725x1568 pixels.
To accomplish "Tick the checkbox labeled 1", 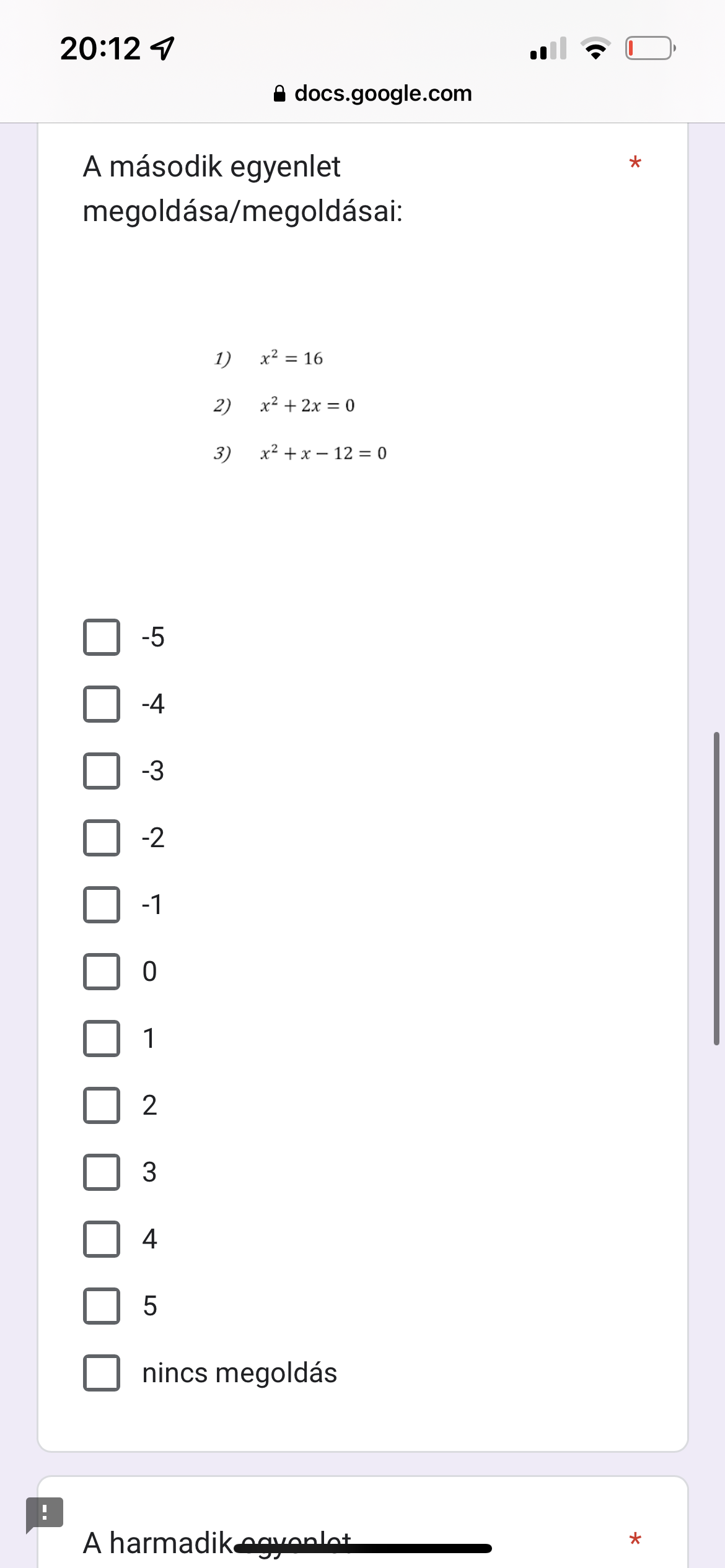I will (x=102, y=1038).
